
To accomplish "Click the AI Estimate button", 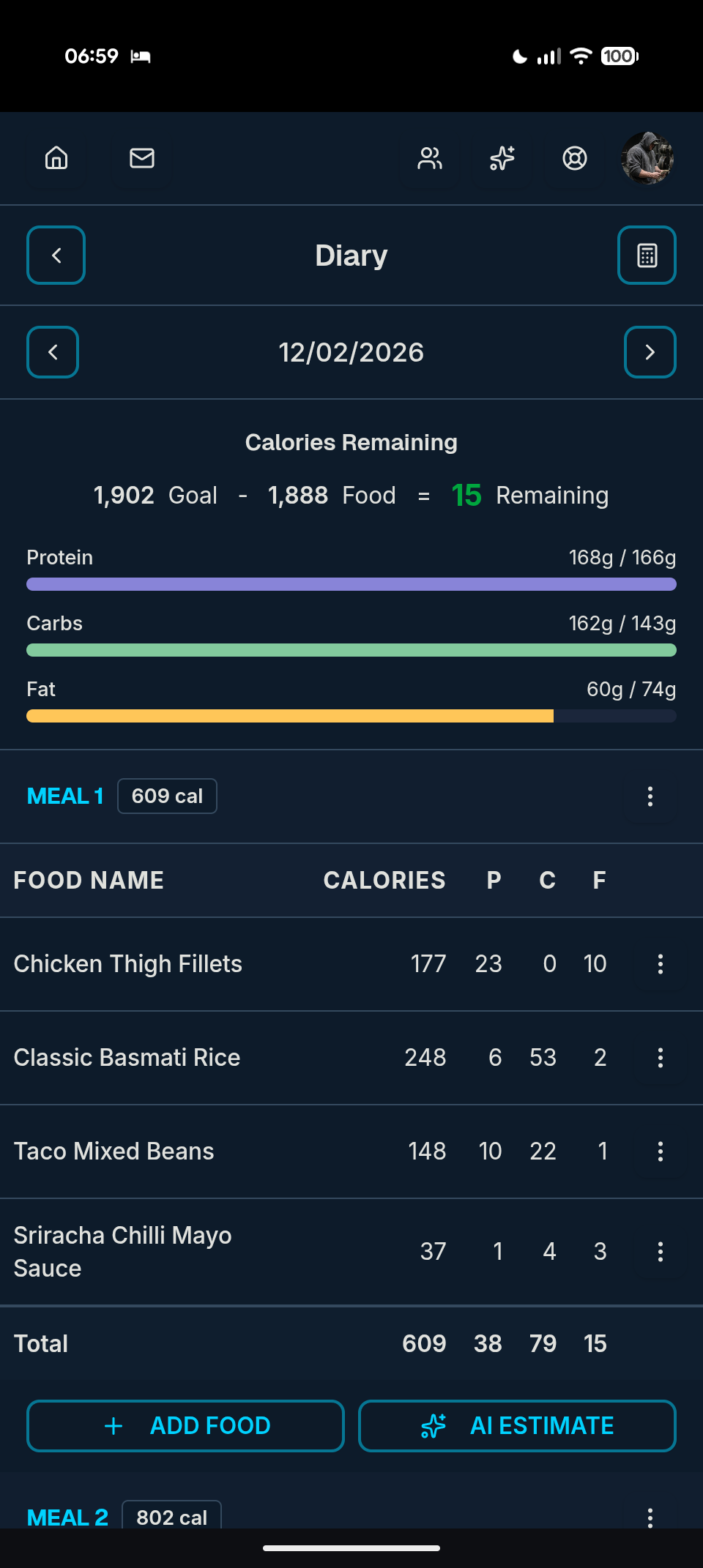I will [516, 1425].
